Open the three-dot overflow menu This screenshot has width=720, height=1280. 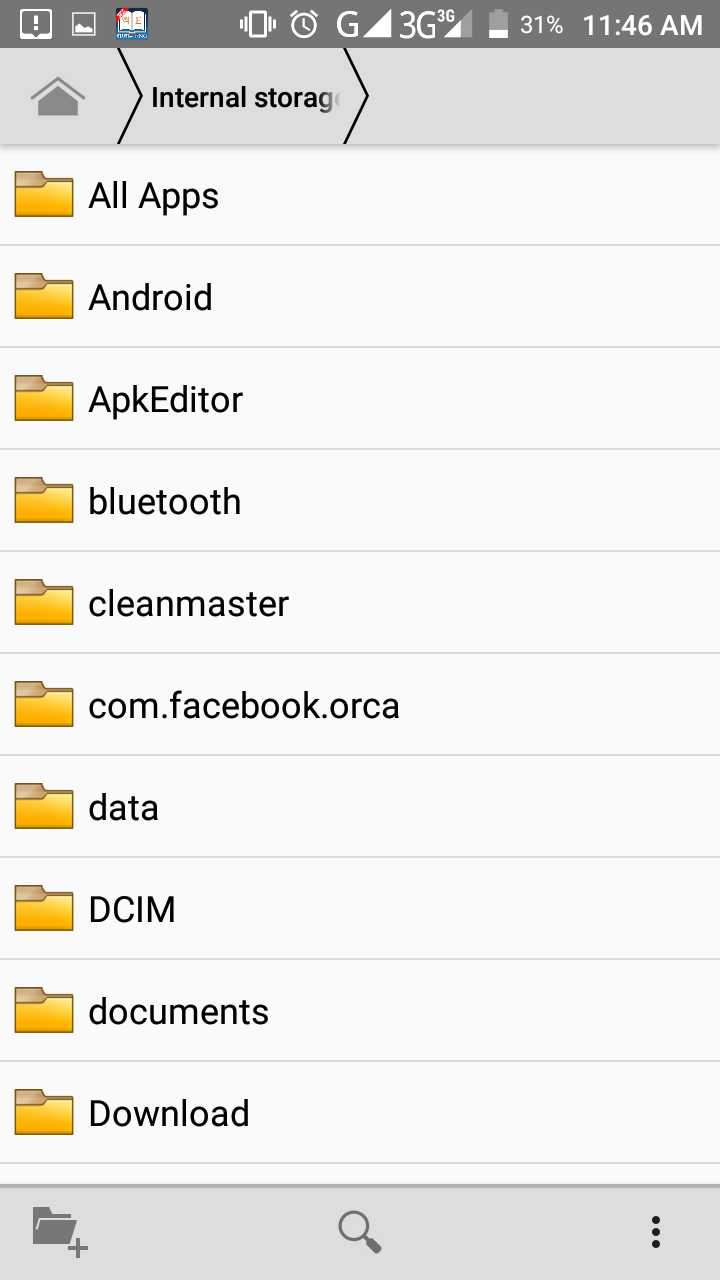tap(656, 1232)
